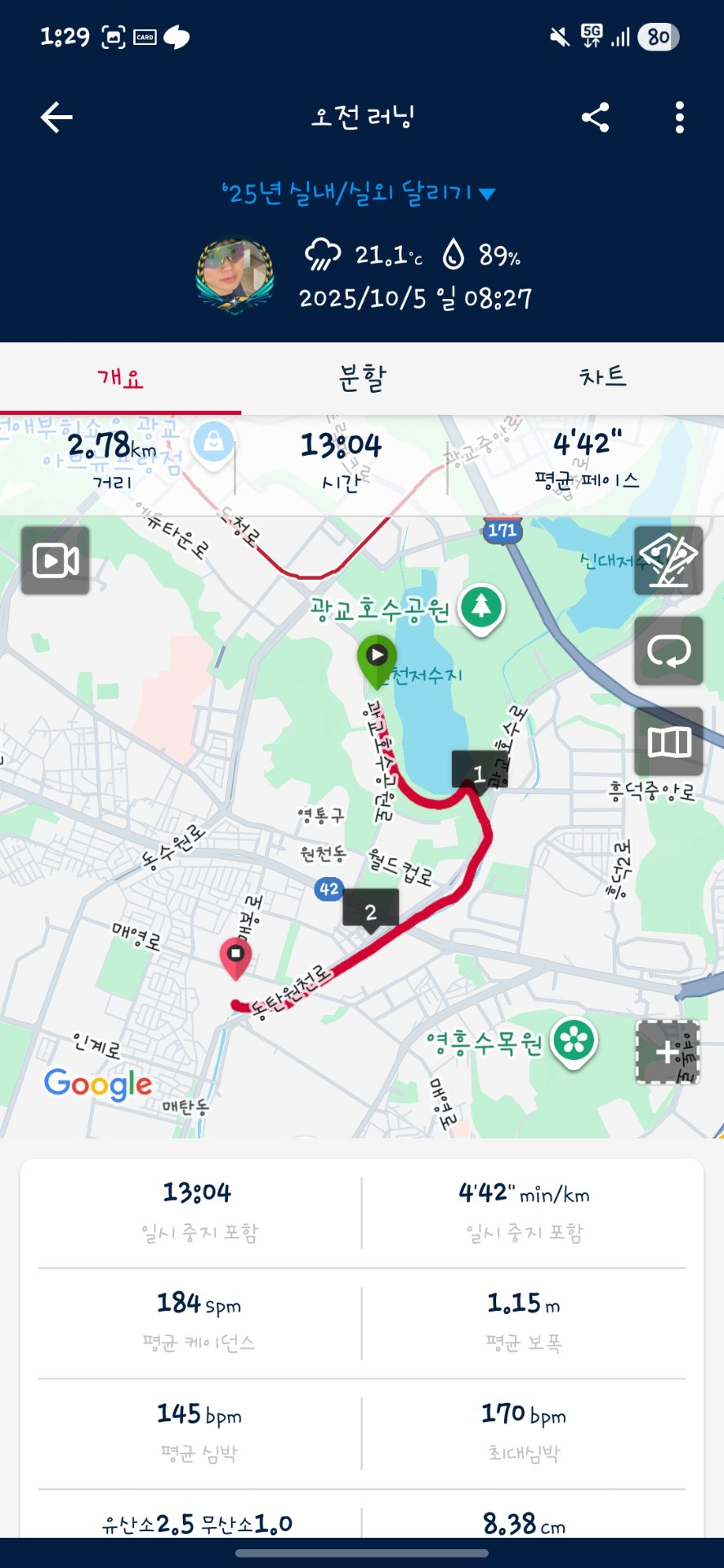Tap the loop route replay button
724x1568 pixels.
pyautogui.click(x=668, y=651)
